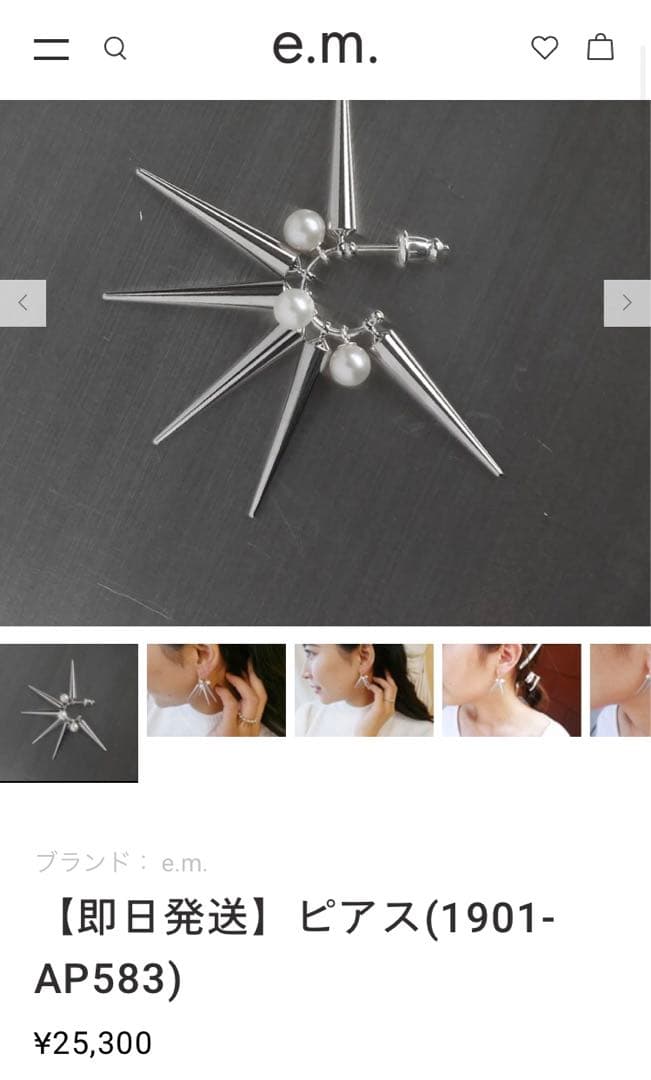Open the hamburger menu
Screen dimensions: 651x1080
[x=51, y=49]
